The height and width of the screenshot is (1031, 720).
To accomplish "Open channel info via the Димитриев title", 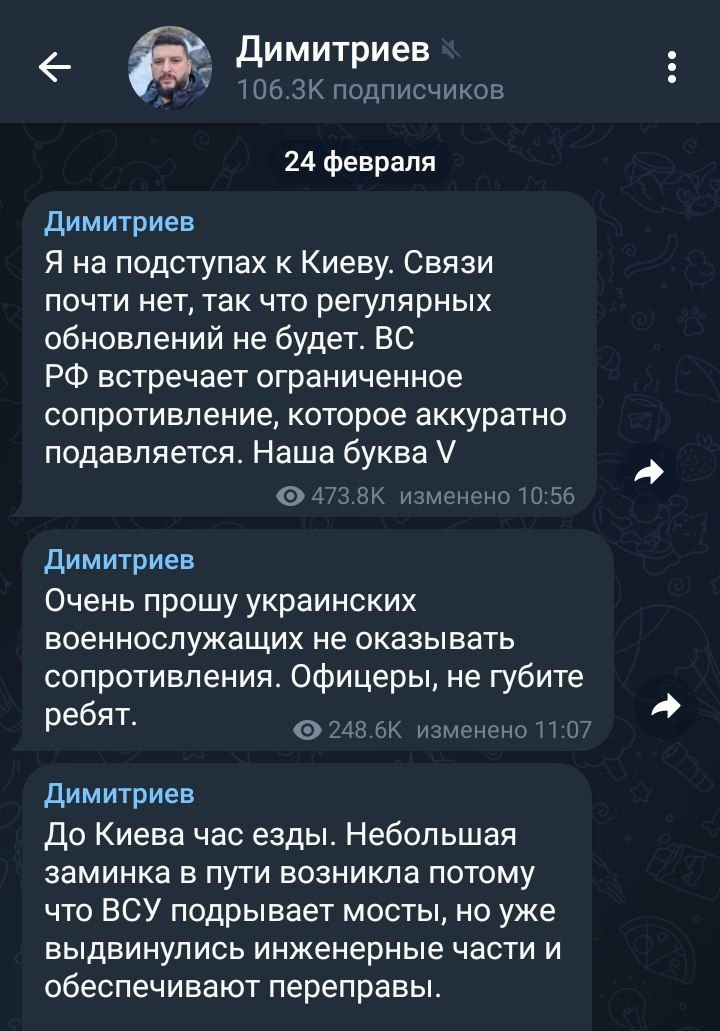I will tap(332, 50).
